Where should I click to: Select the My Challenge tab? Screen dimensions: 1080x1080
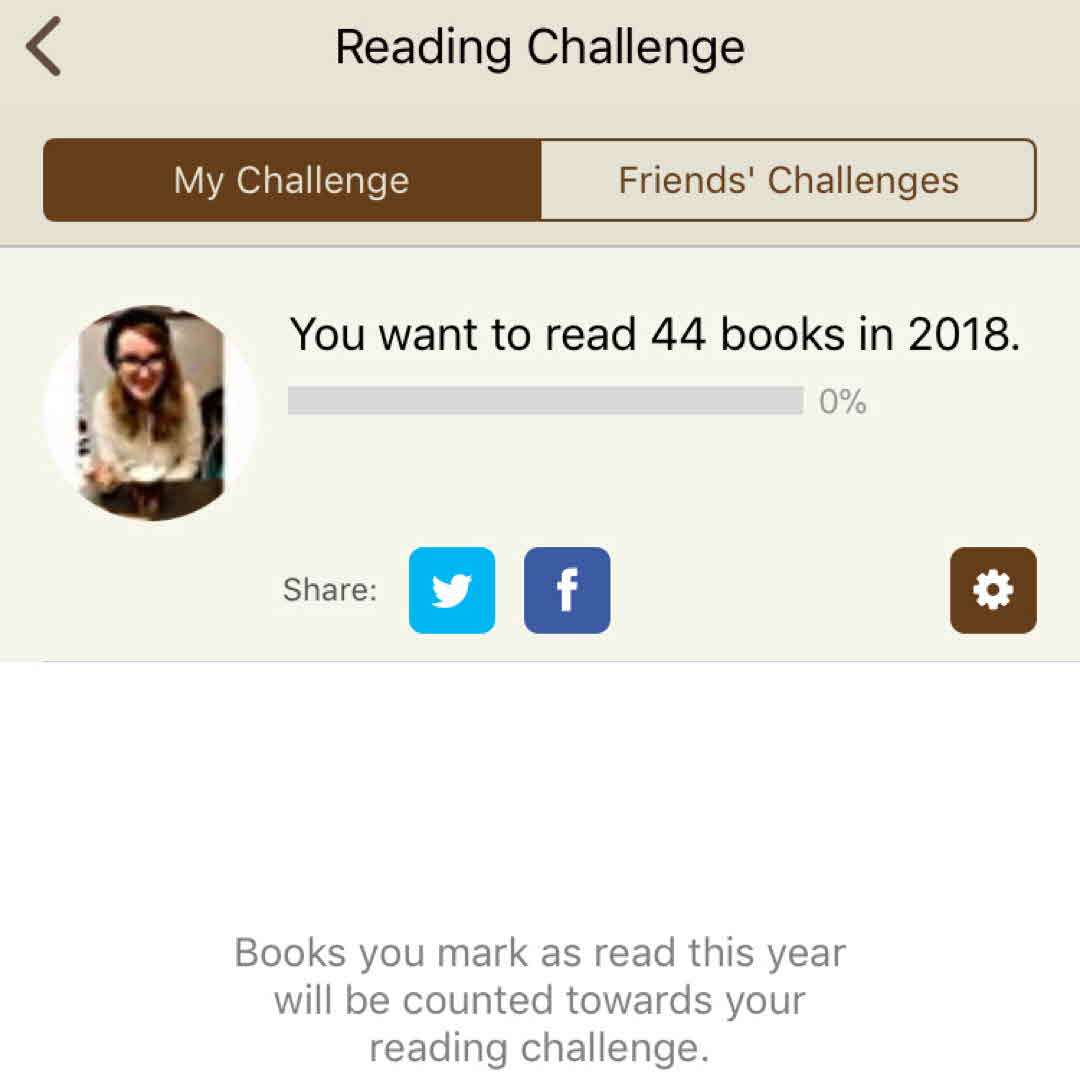coord(292,180)
